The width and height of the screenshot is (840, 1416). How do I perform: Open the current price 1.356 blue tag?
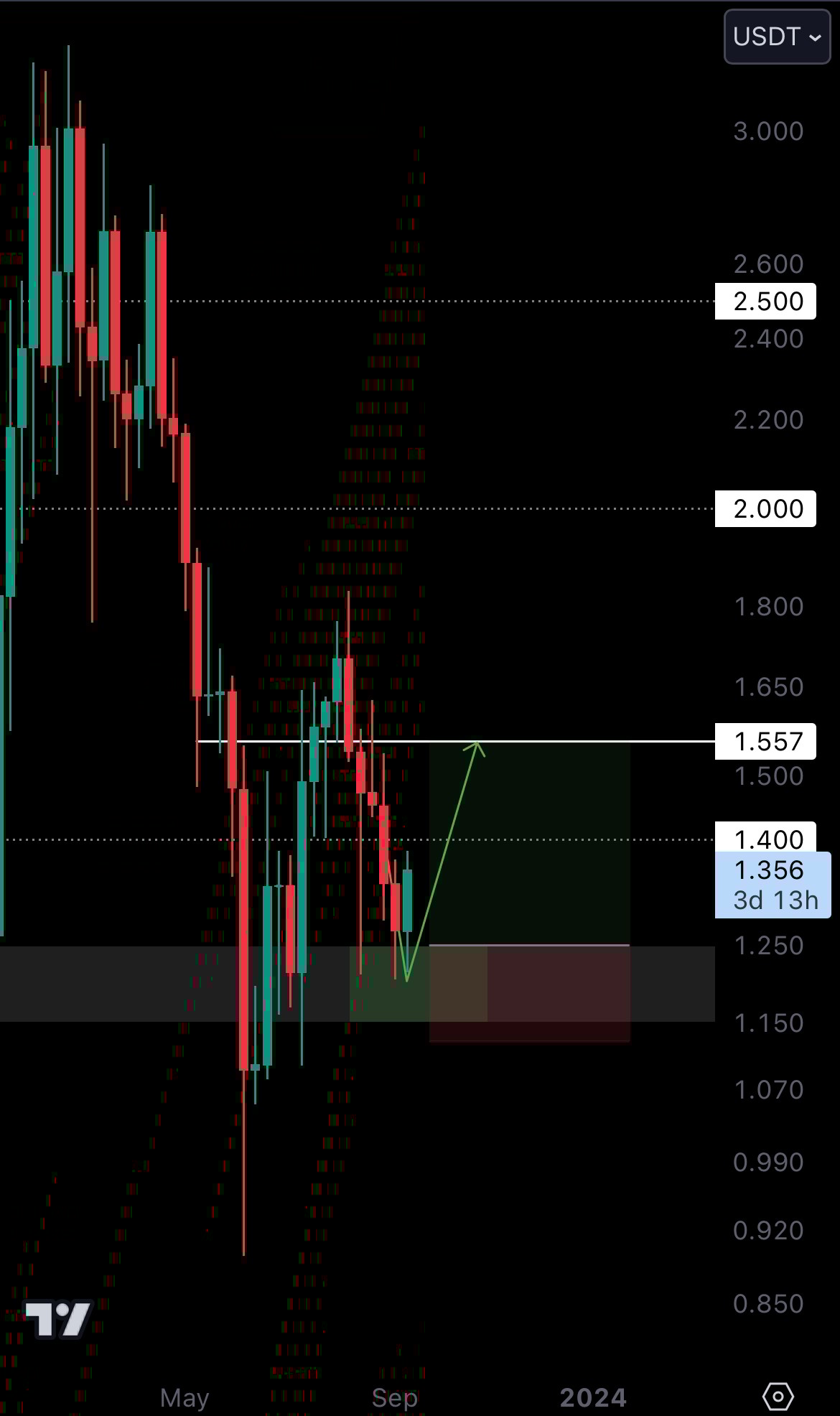(x=770, y=870)
